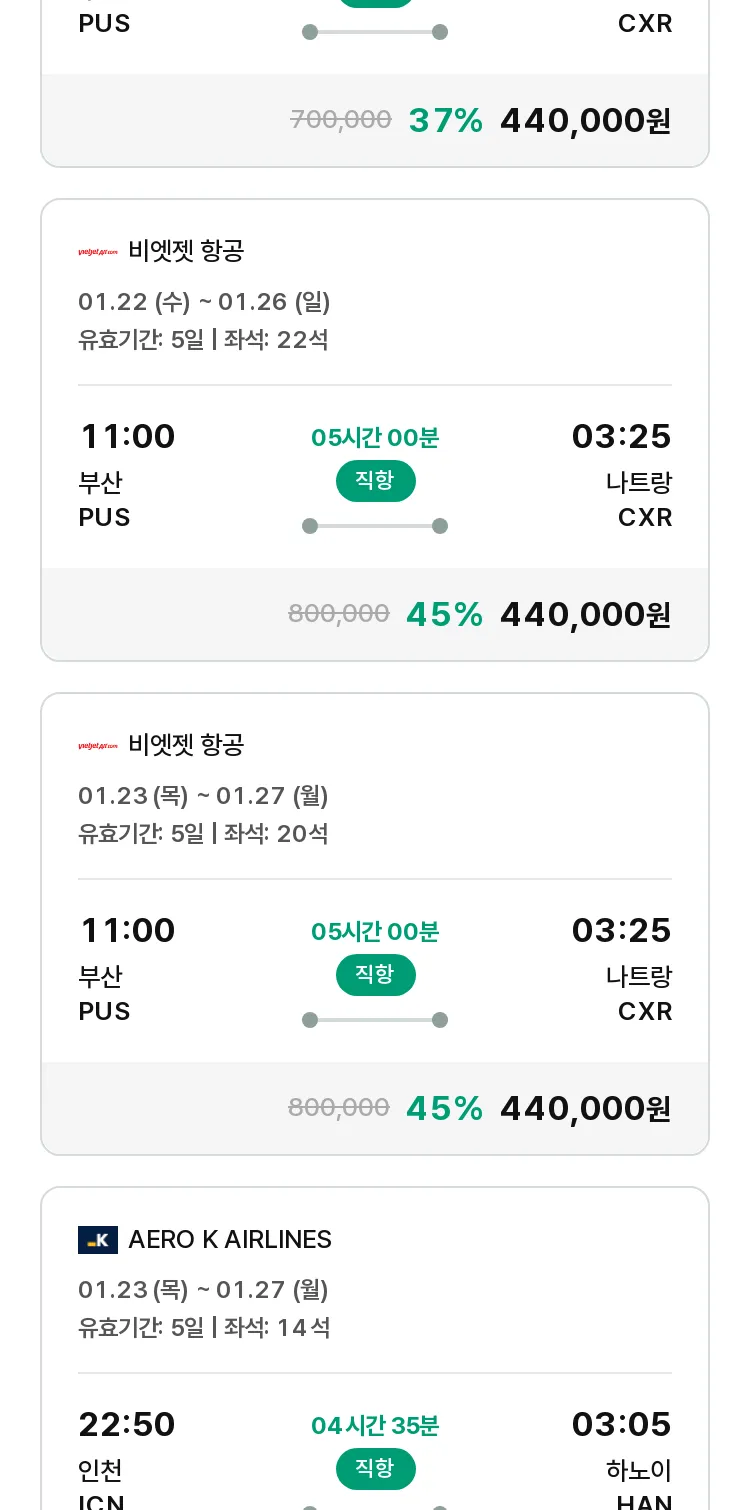This screenshot has height=1510, width=750.
Task: Select the Vietjet flight with 20 seats left
Action: (375, 924)
